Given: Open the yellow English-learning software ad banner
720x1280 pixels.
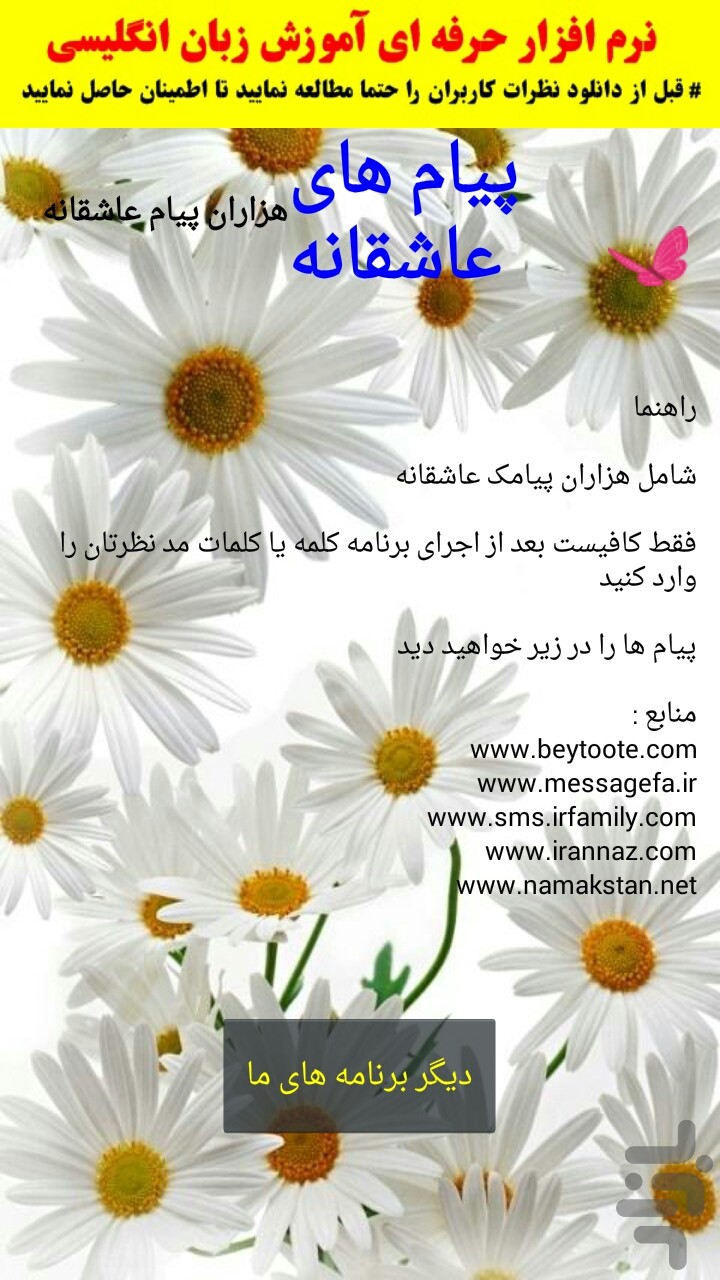Looking at the screenshot, I should [360, 64].
